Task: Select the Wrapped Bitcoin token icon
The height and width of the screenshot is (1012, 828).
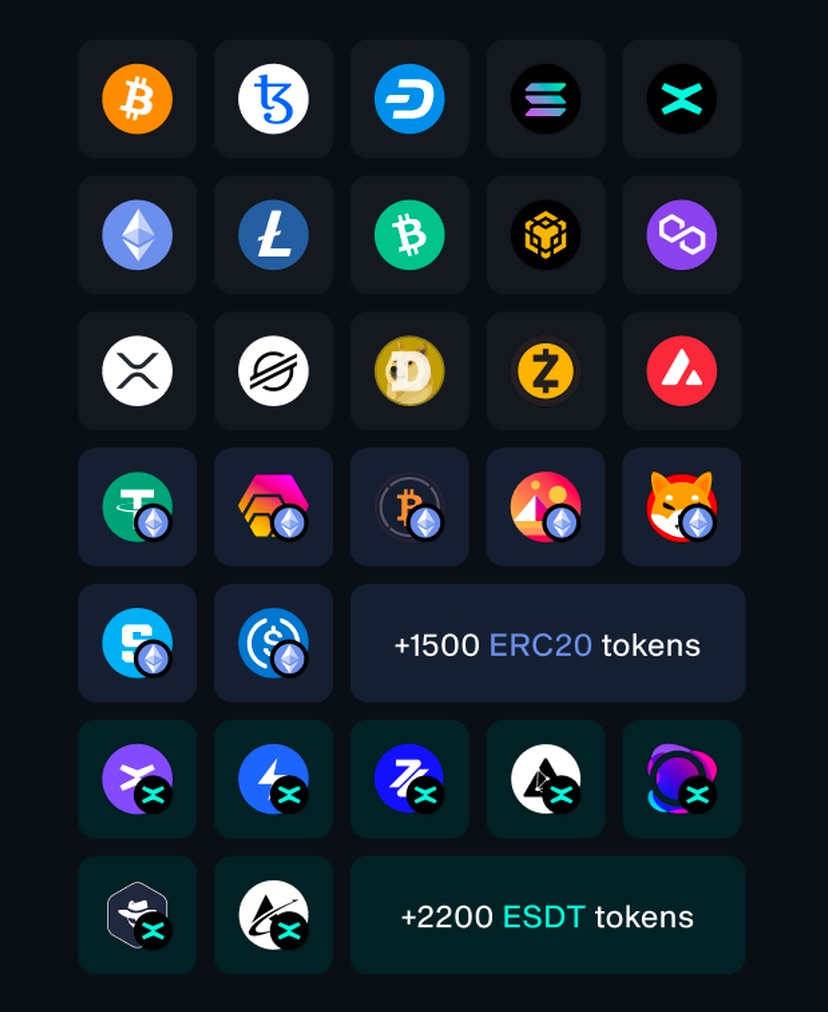Action: tap(409, 506)
